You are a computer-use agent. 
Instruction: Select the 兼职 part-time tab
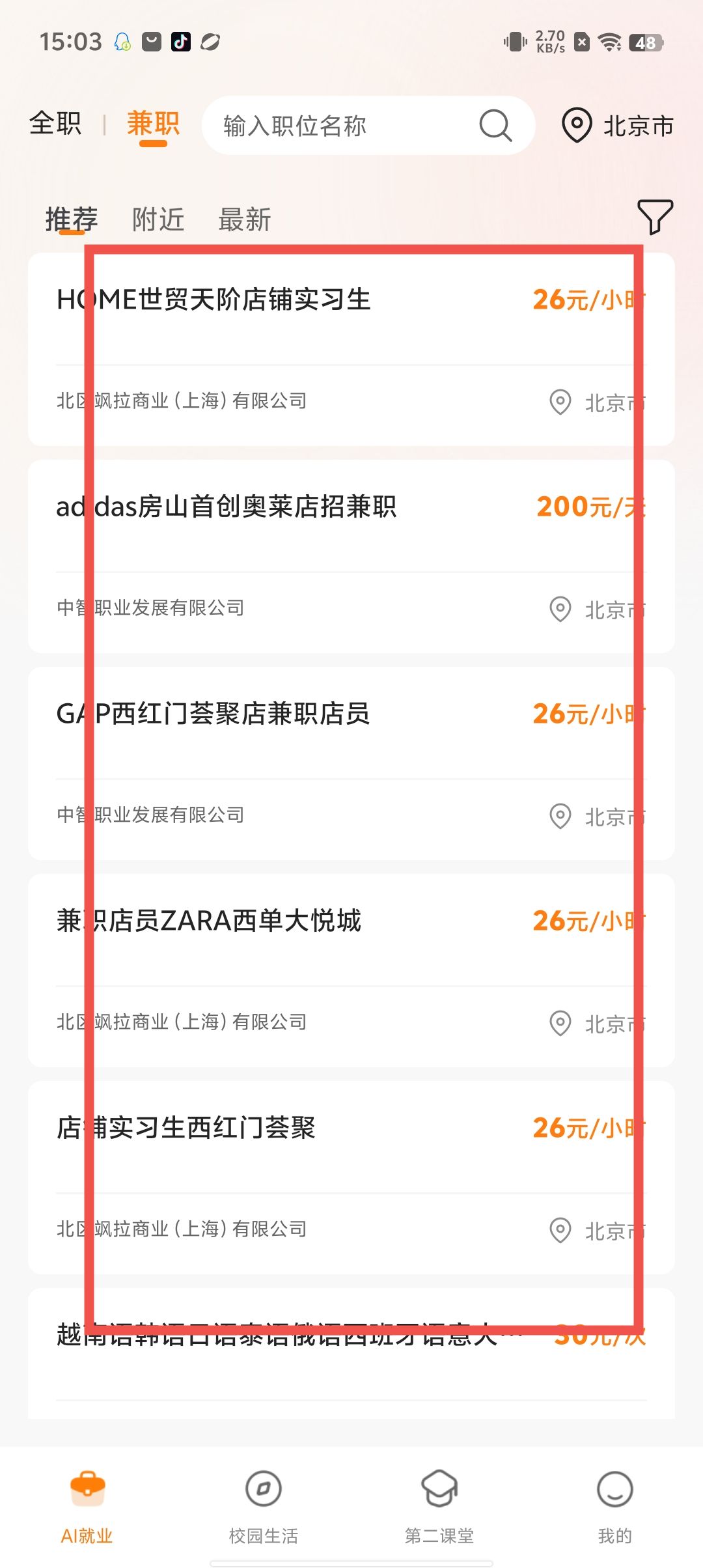point(153,124)
